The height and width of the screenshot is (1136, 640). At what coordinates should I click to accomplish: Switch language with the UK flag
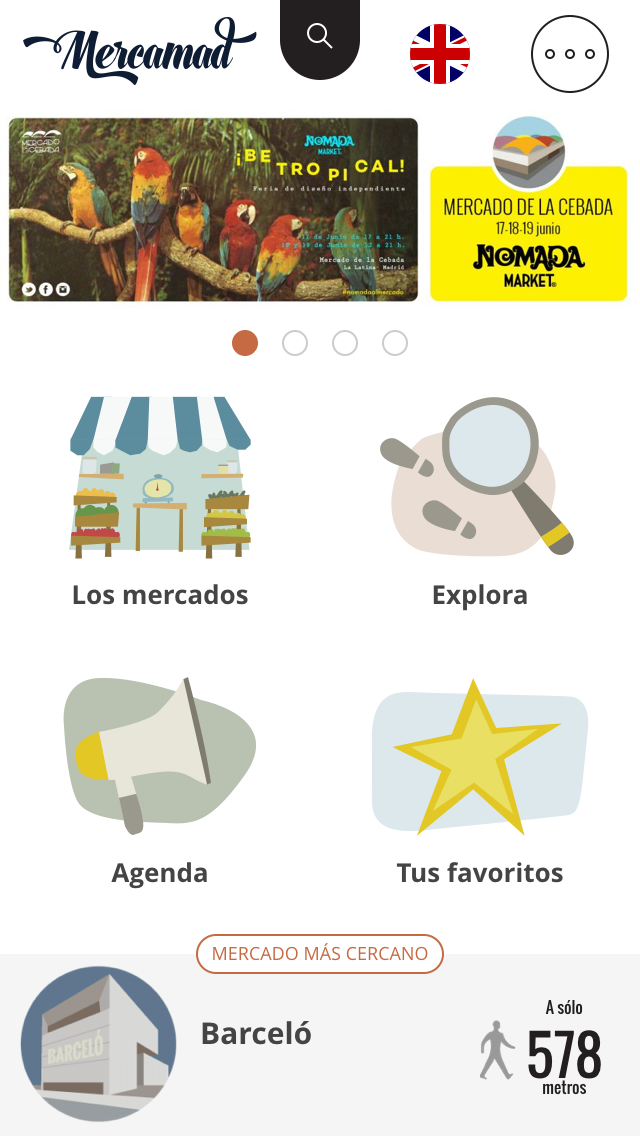click(x=440, y=54)
